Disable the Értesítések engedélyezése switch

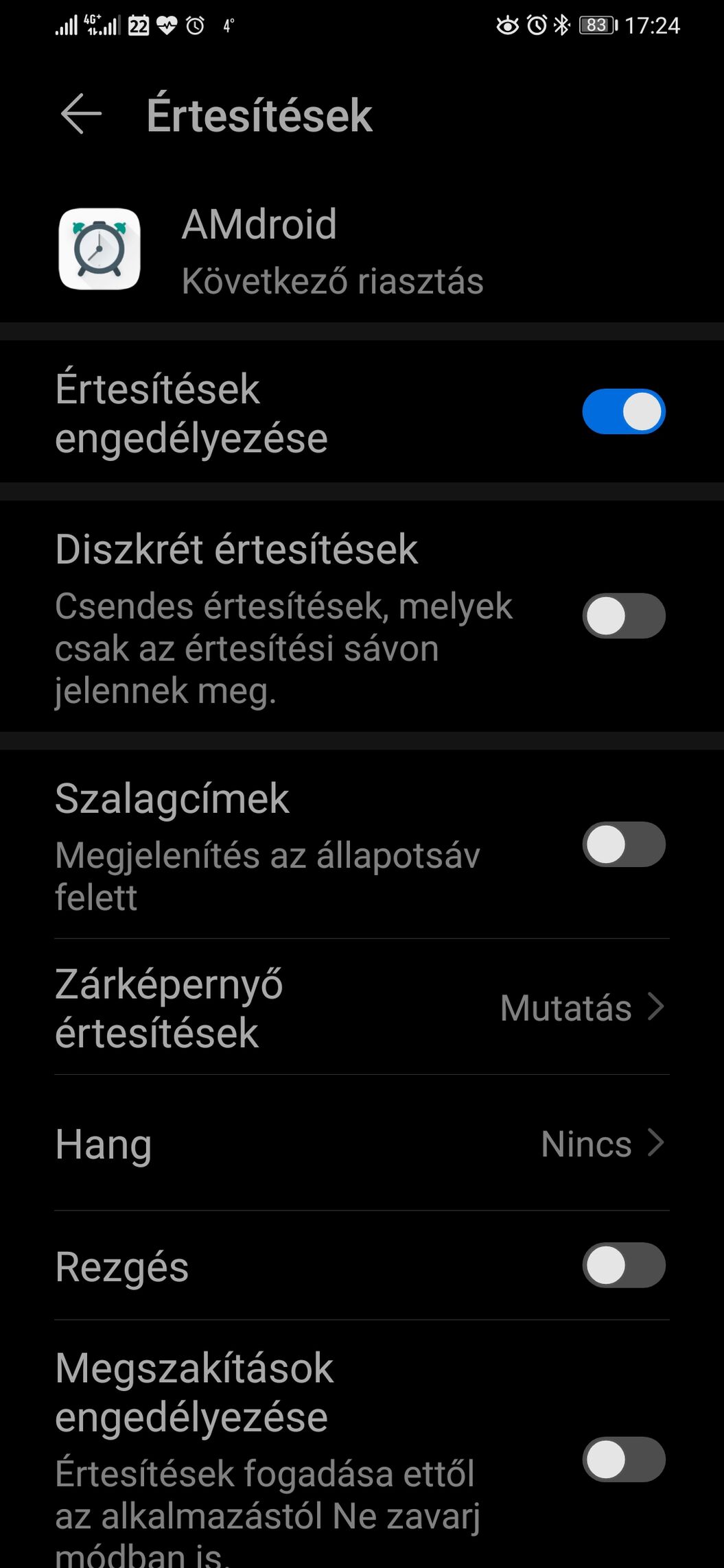tap(624, 412)
